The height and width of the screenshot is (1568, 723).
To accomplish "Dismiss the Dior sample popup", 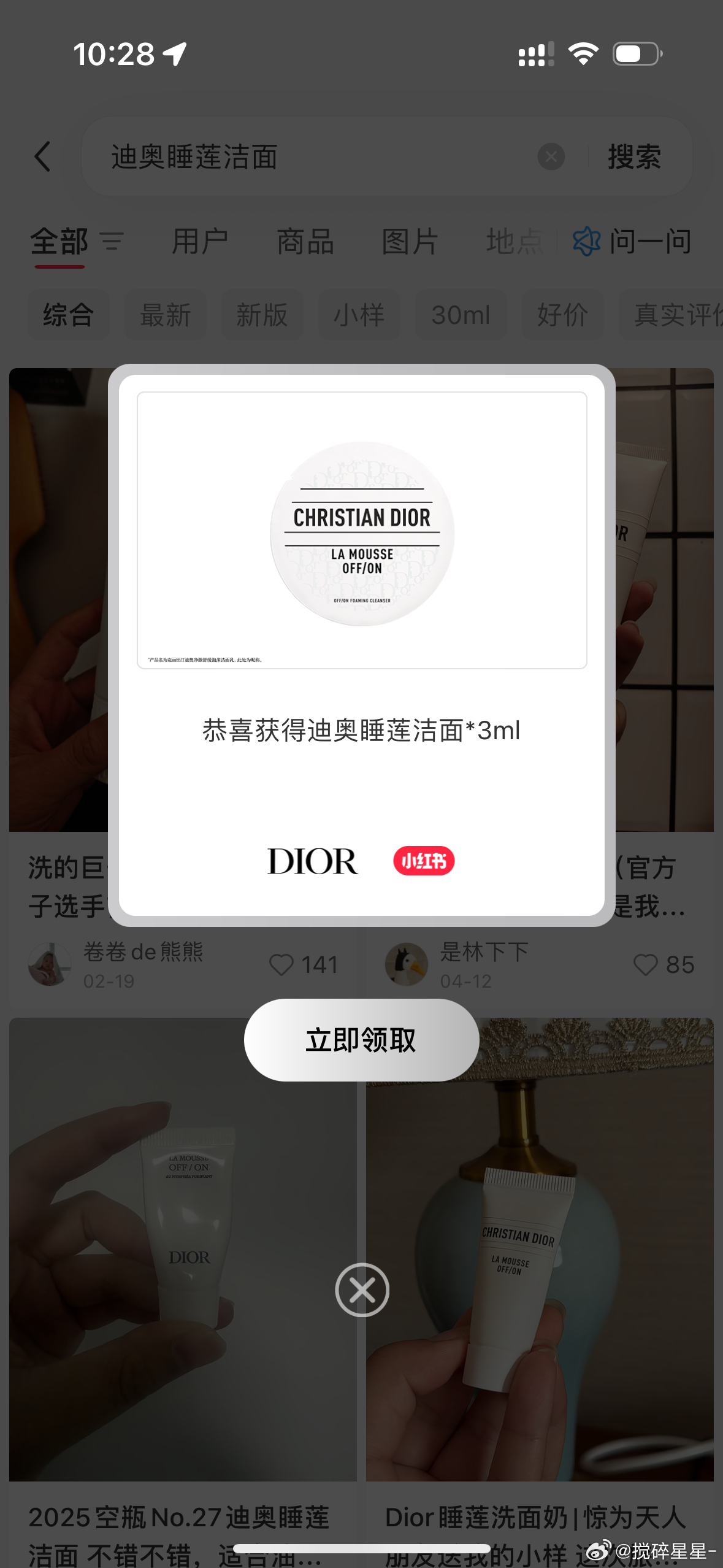I will tap(362, 1290).
